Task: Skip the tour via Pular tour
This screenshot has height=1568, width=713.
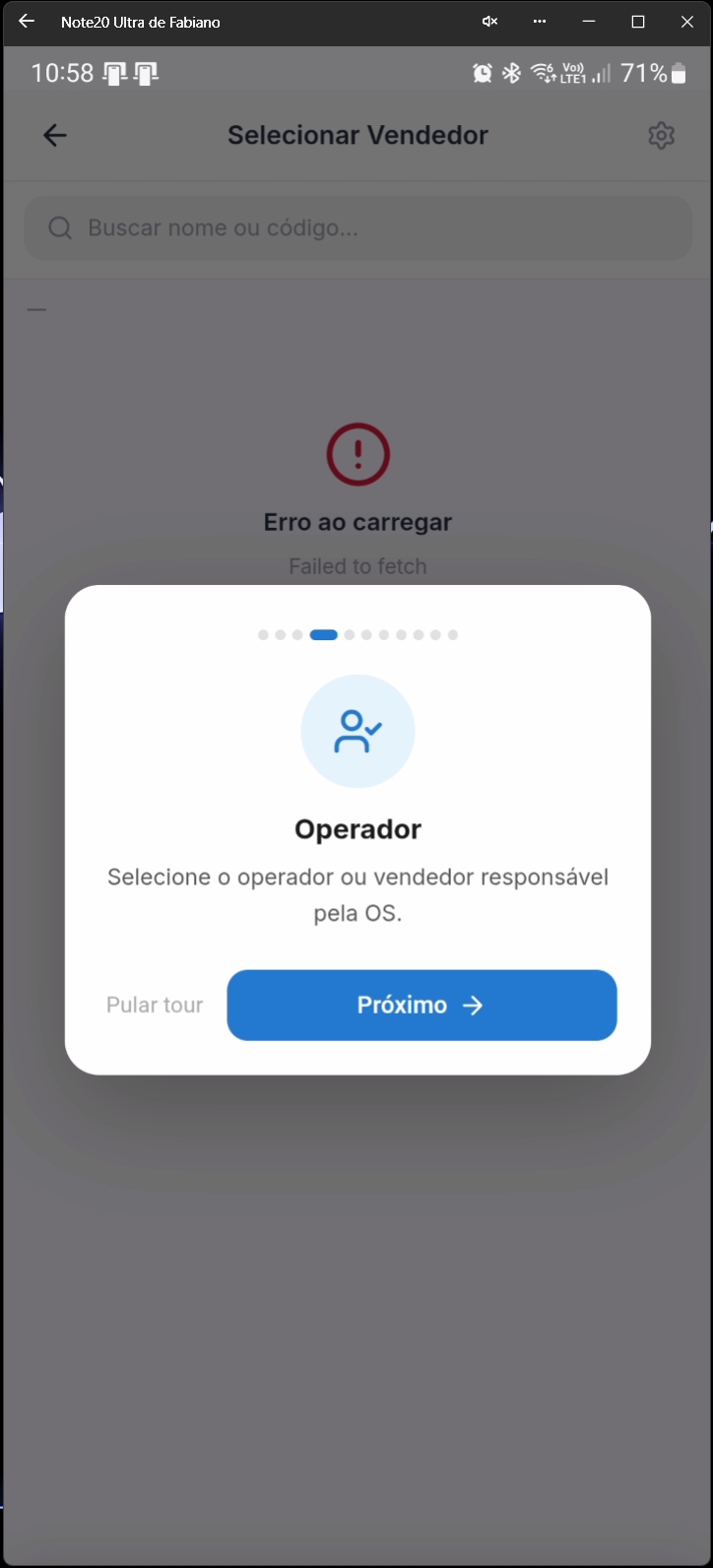Action: coord(155,1005)
